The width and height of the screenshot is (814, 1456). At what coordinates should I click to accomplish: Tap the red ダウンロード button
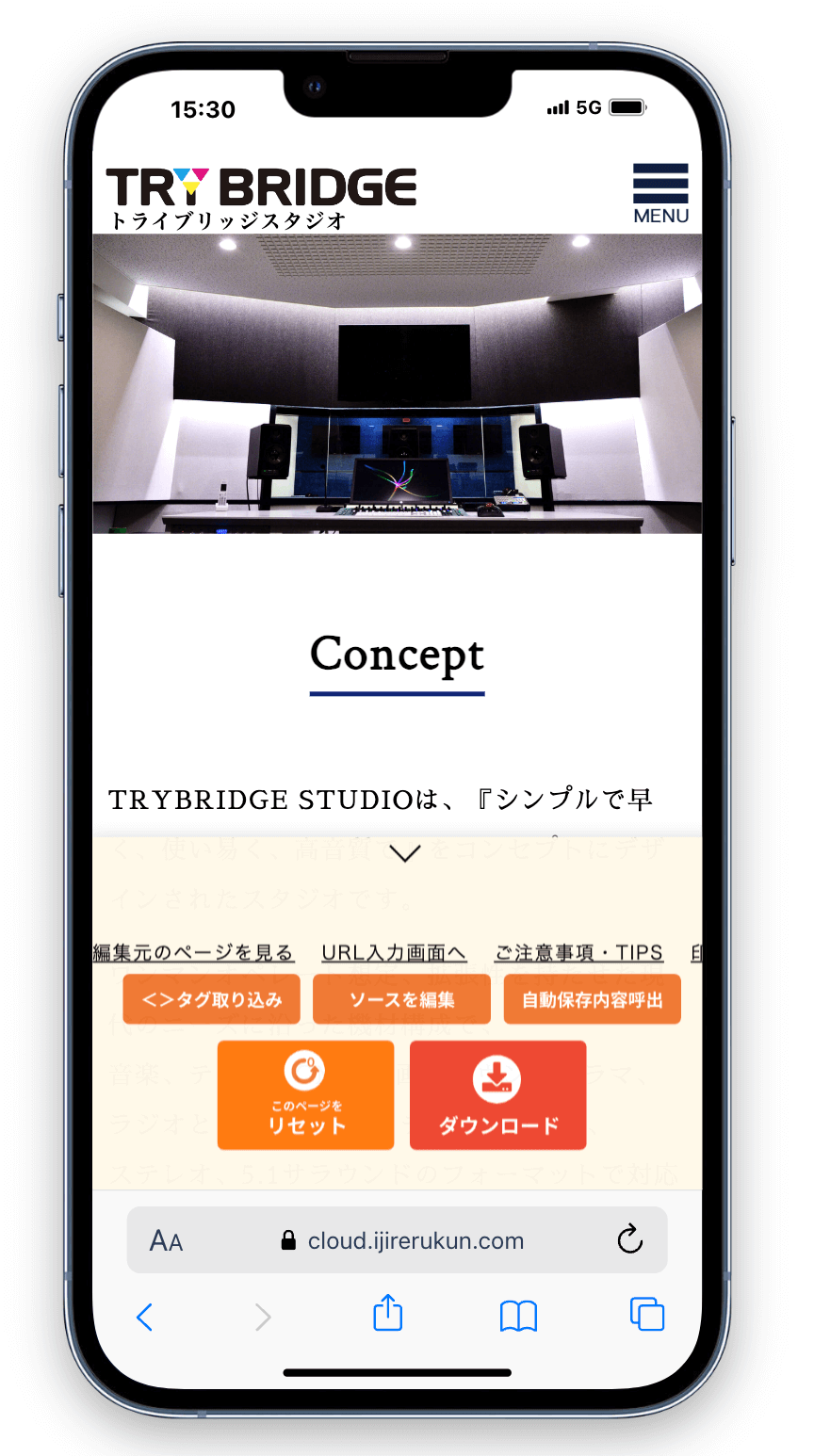[498, 1095]
